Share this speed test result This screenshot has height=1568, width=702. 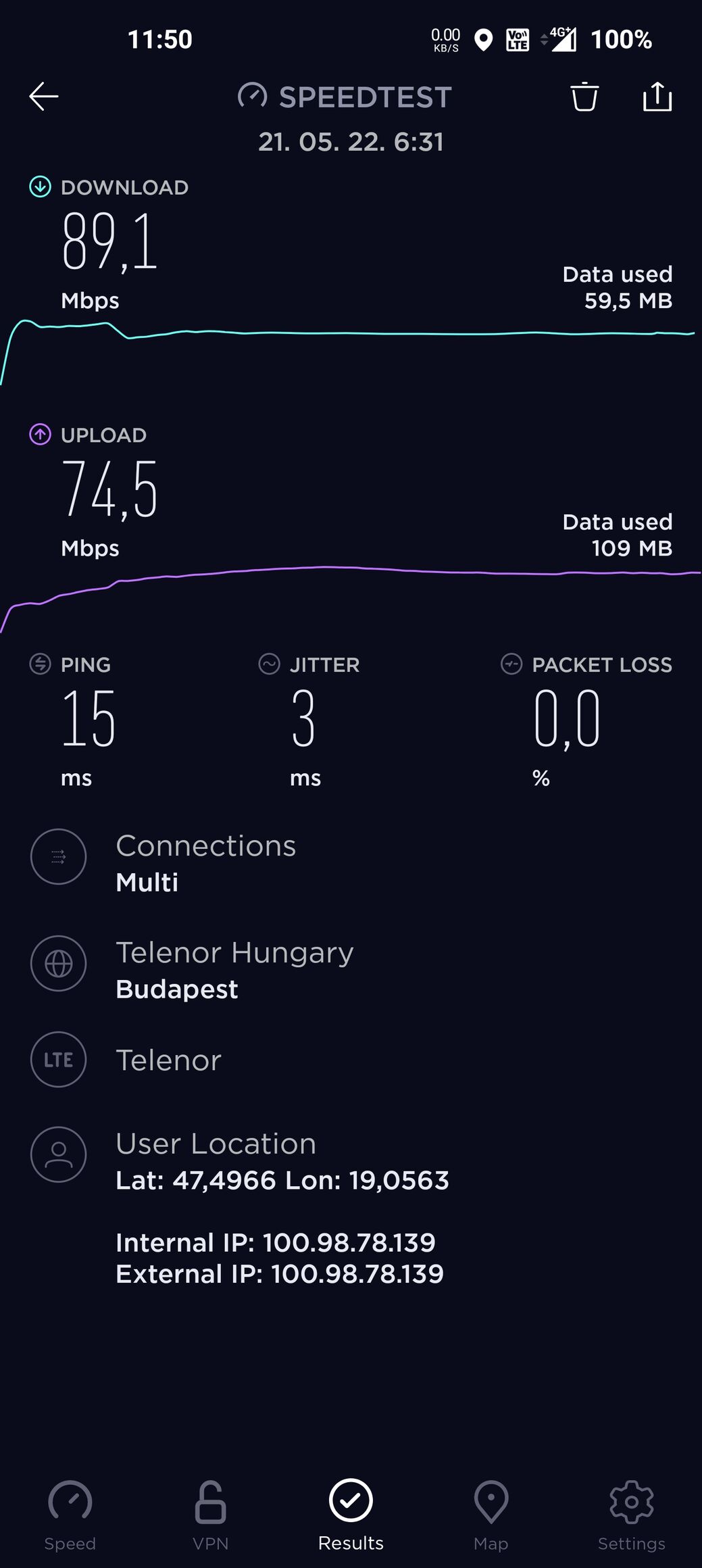pos(657,97)
